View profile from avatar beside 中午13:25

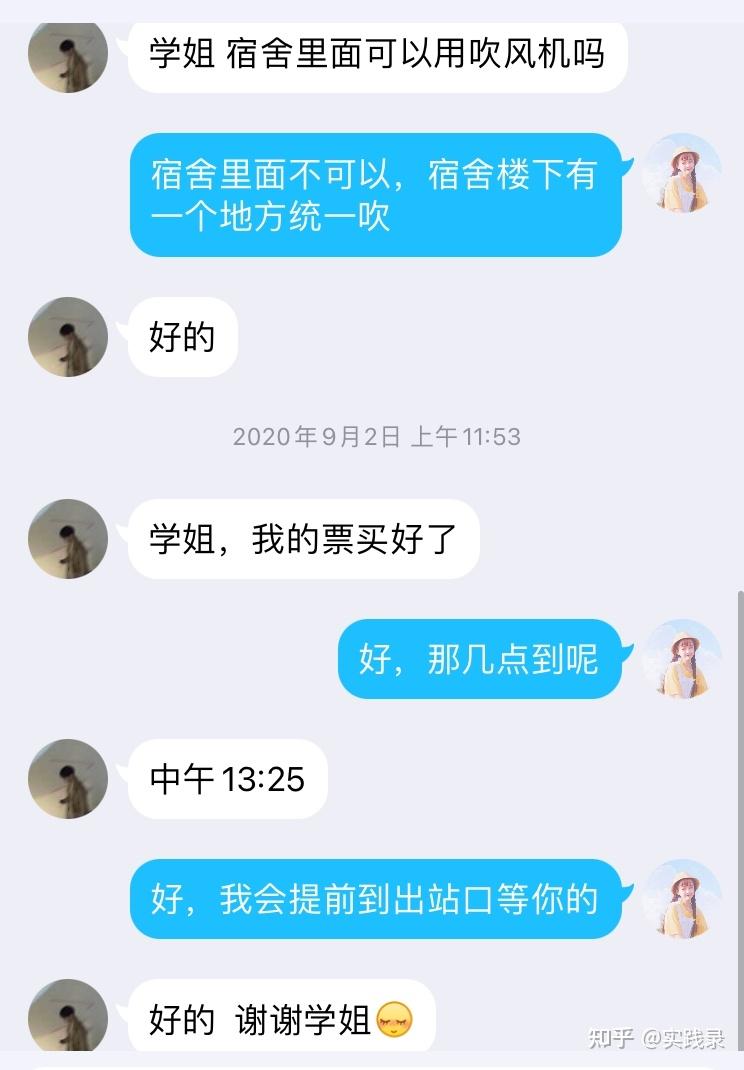click(67, 779)
